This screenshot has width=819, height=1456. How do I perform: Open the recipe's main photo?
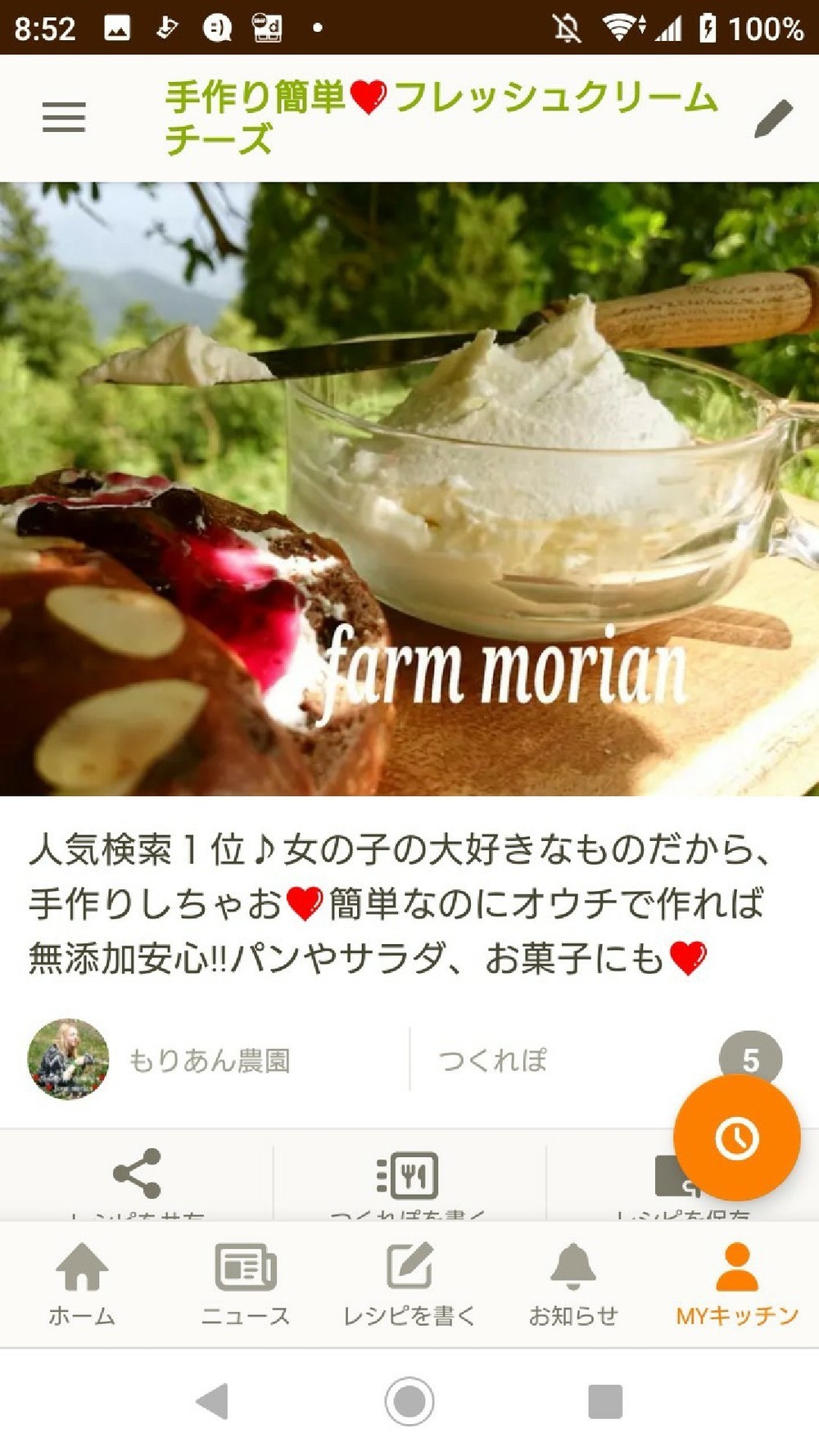pos(409,488)
